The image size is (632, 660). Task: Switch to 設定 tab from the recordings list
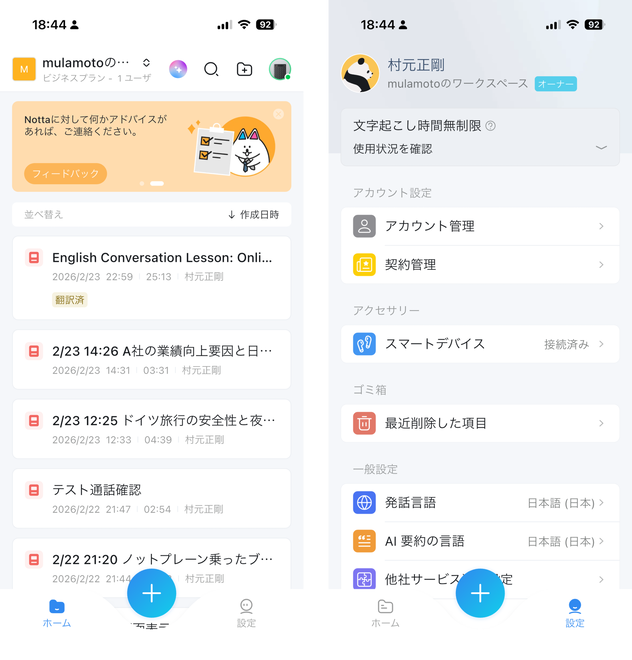pyautogui.click(x=246, y=613)
